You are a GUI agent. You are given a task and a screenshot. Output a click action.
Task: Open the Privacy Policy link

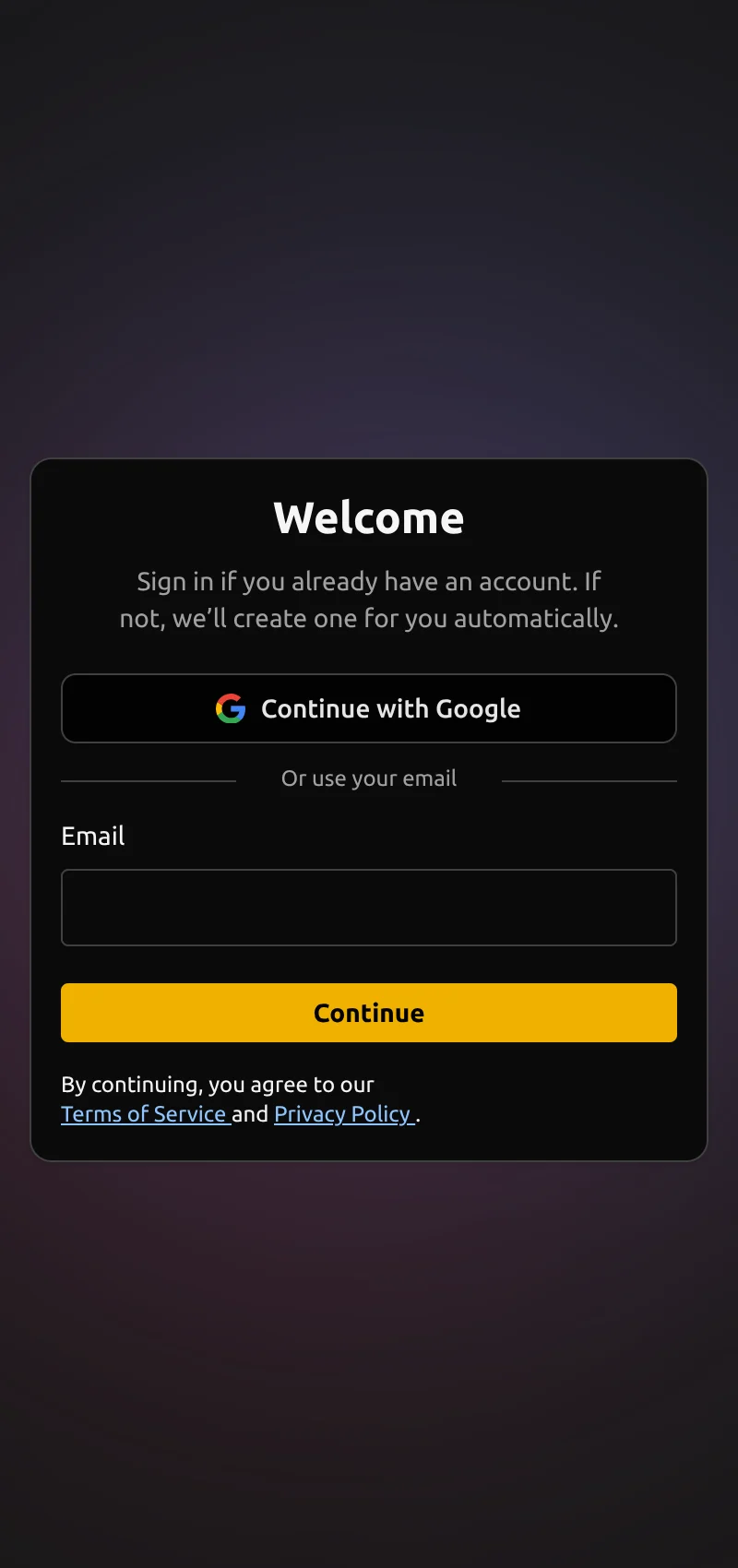coord(342,1114)
